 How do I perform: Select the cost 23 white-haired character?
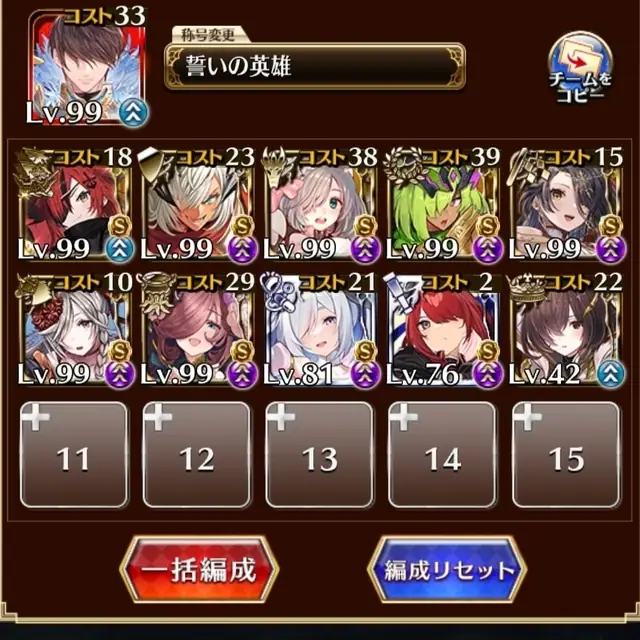pos(198,205)
